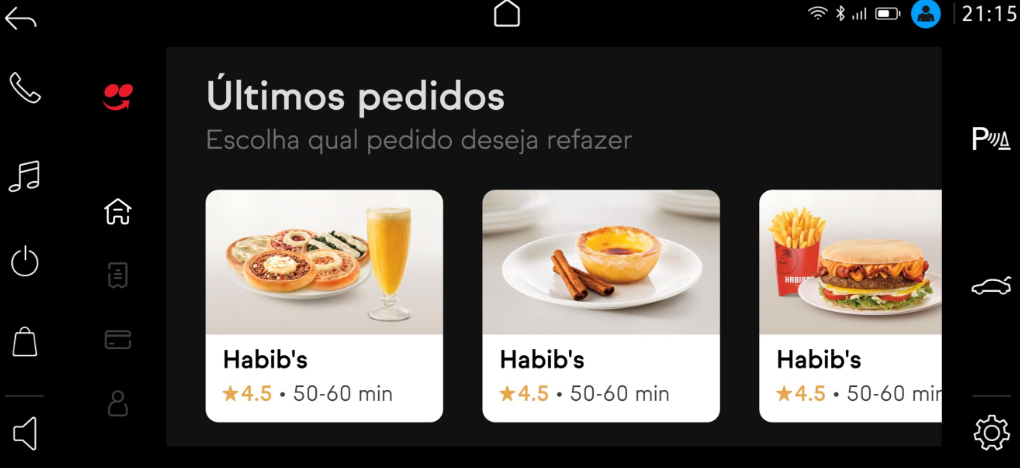
Task: Switch to the app's home tab
Action: click(118, 212)
